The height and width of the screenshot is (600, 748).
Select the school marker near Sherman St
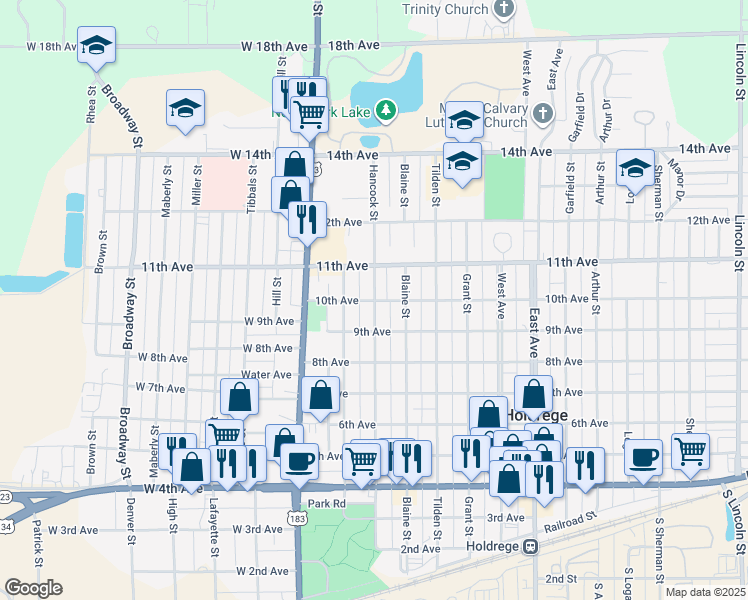coord(635,168)
